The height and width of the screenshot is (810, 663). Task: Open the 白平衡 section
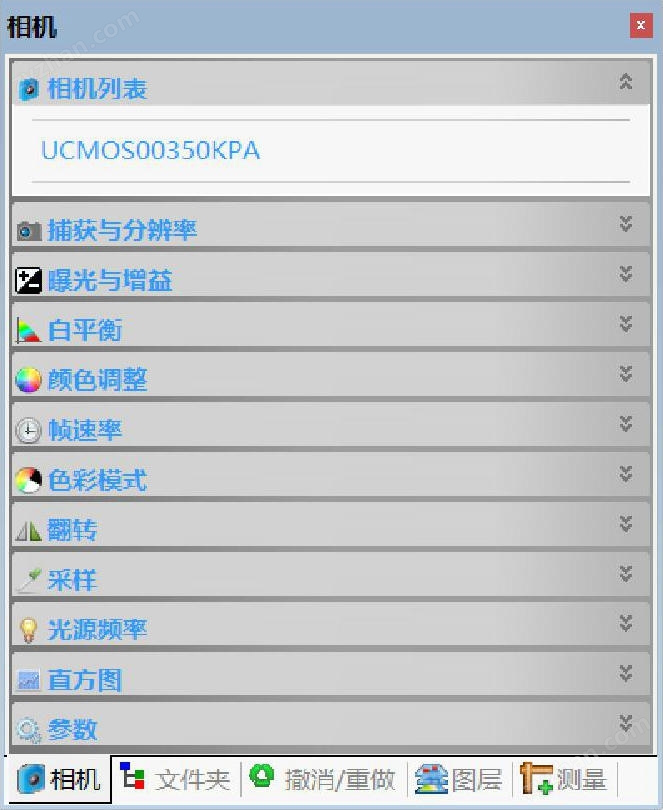[x=626, y=324]
